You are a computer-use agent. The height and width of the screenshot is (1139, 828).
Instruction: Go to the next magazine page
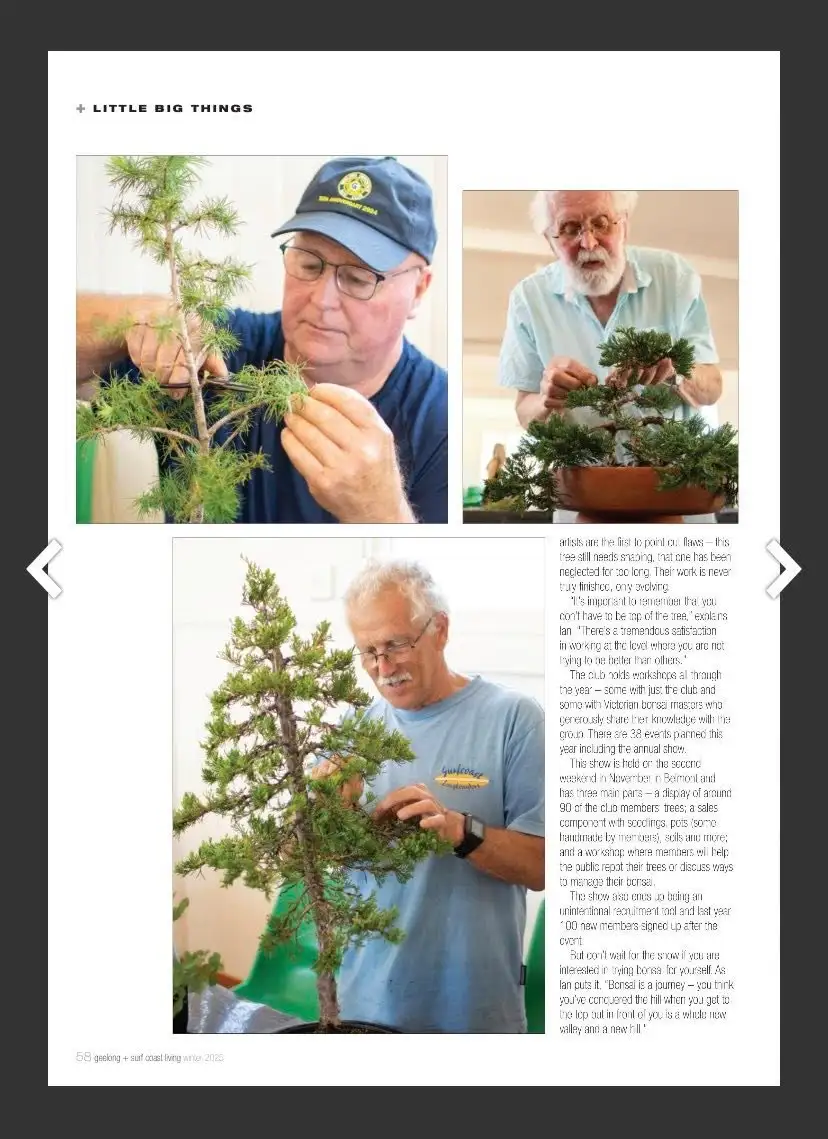782,568
